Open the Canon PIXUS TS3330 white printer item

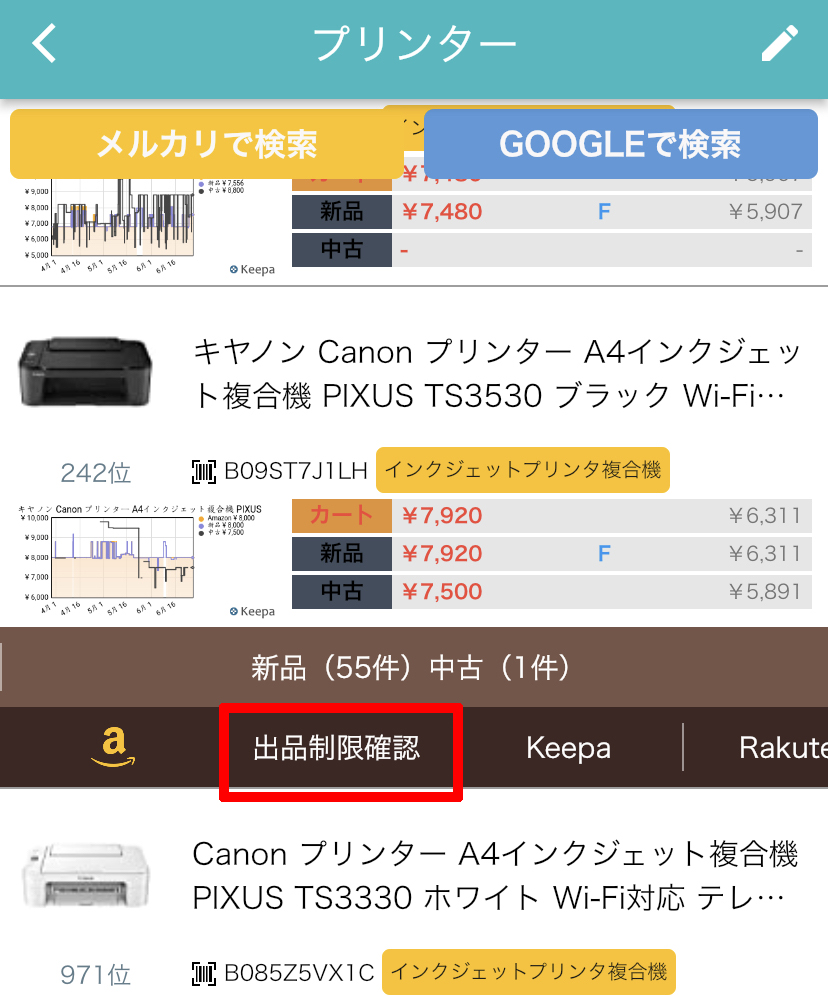tap(495, 875)
